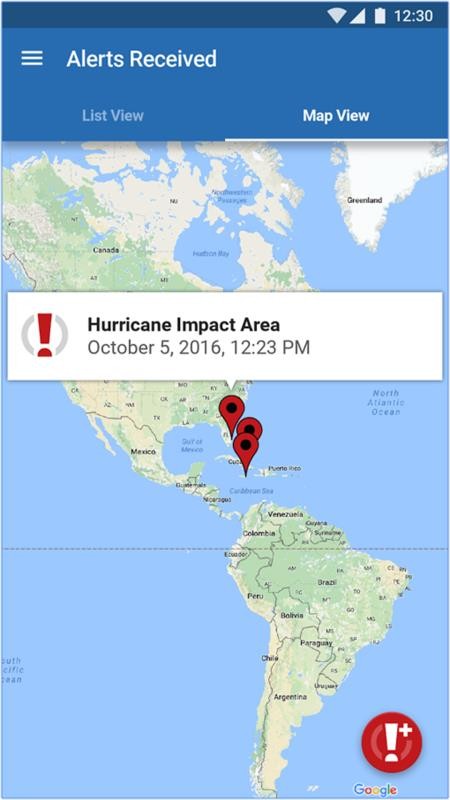
Task: Switch to the List View tab
Action: [113, 115]
